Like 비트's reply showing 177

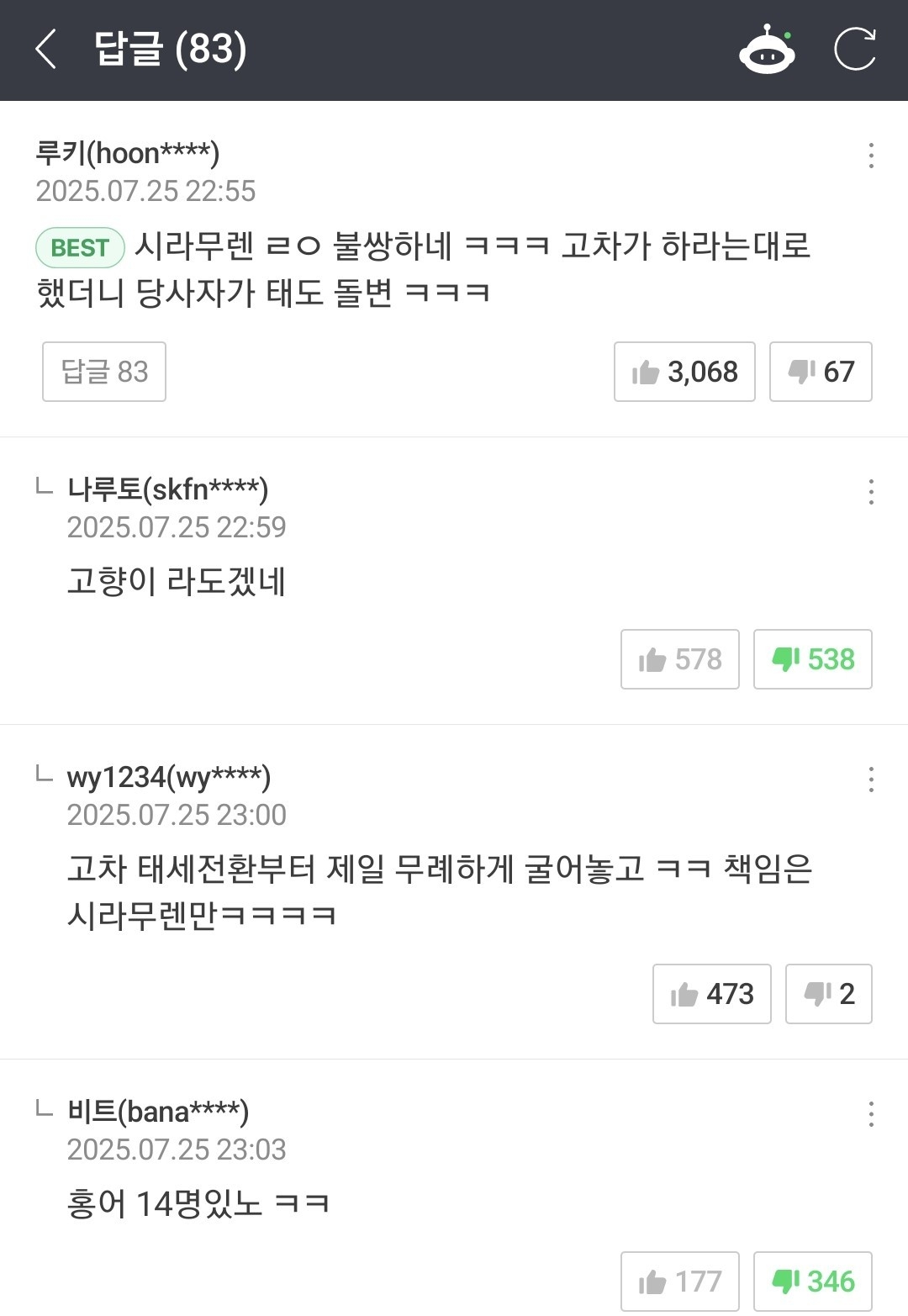pyautogui.click(x=679, y=1282)
